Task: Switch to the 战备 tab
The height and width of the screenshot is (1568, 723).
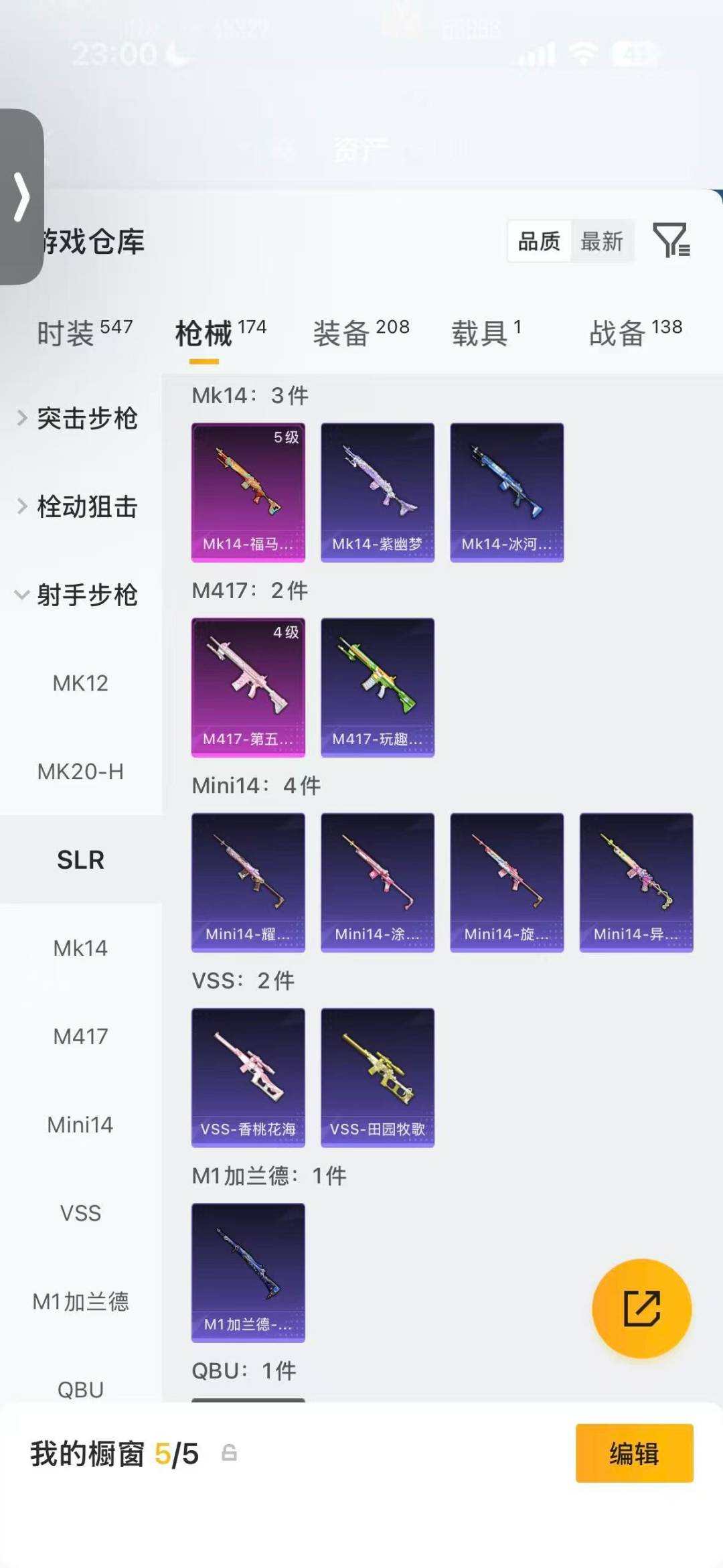Action: pyautogui.click(x=635, y=332)
